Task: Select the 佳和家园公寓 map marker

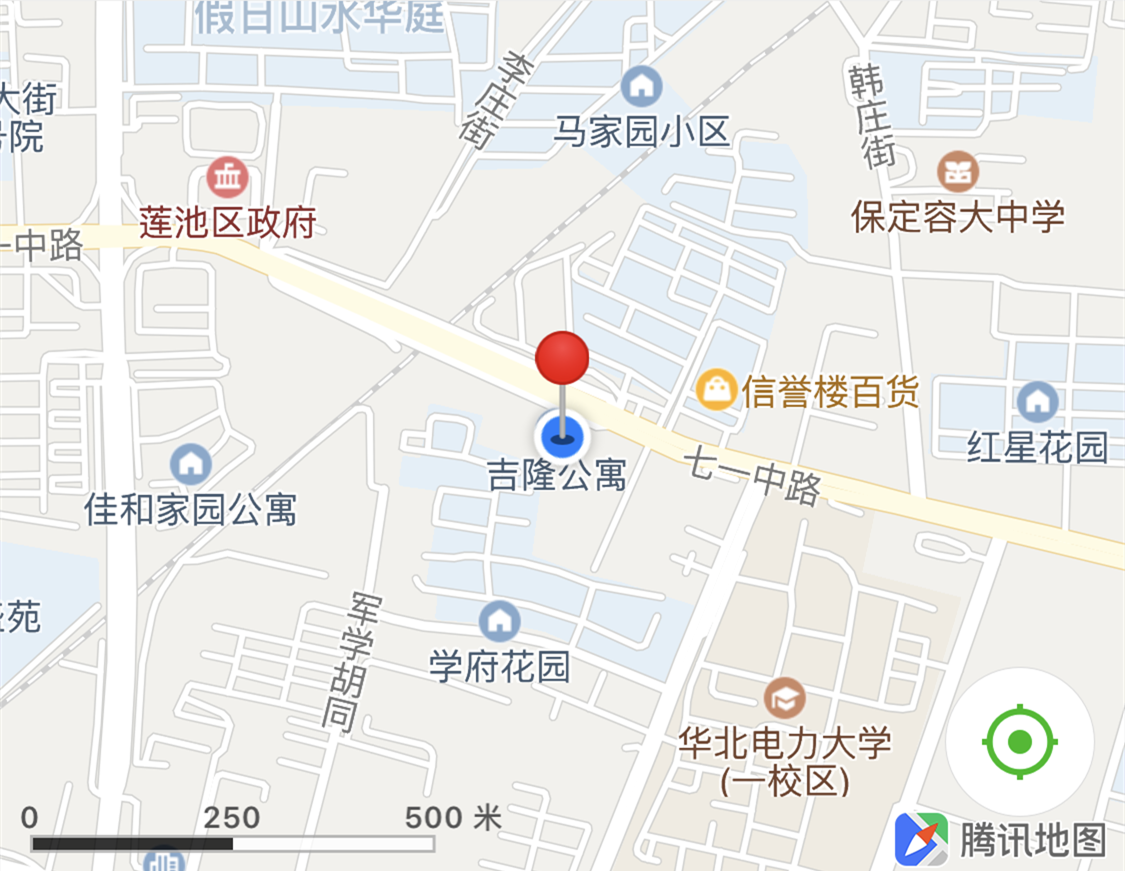Action: click(x=190, y=463)
